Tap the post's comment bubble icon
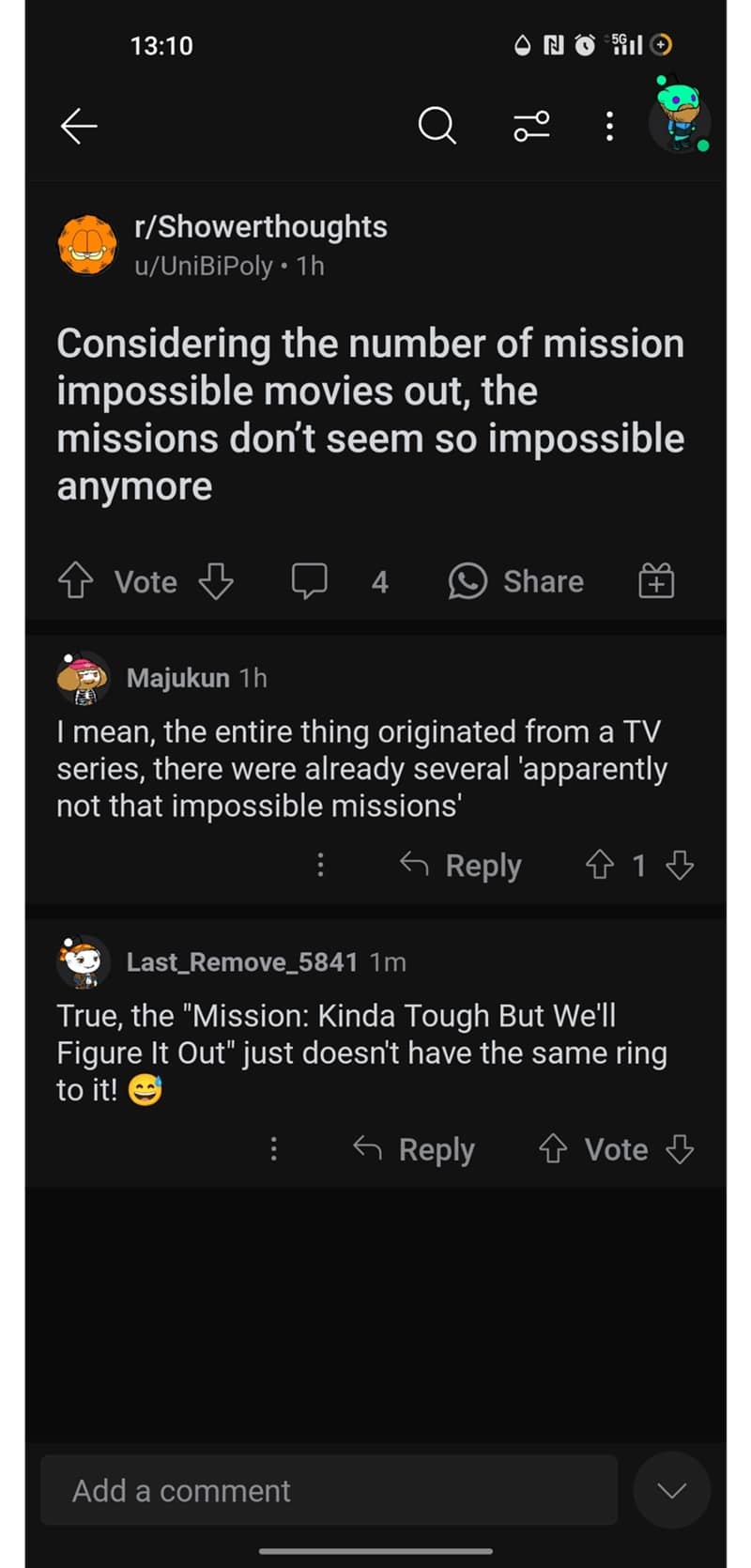The height and width of the screenshot is (1568, 751). 309,582
